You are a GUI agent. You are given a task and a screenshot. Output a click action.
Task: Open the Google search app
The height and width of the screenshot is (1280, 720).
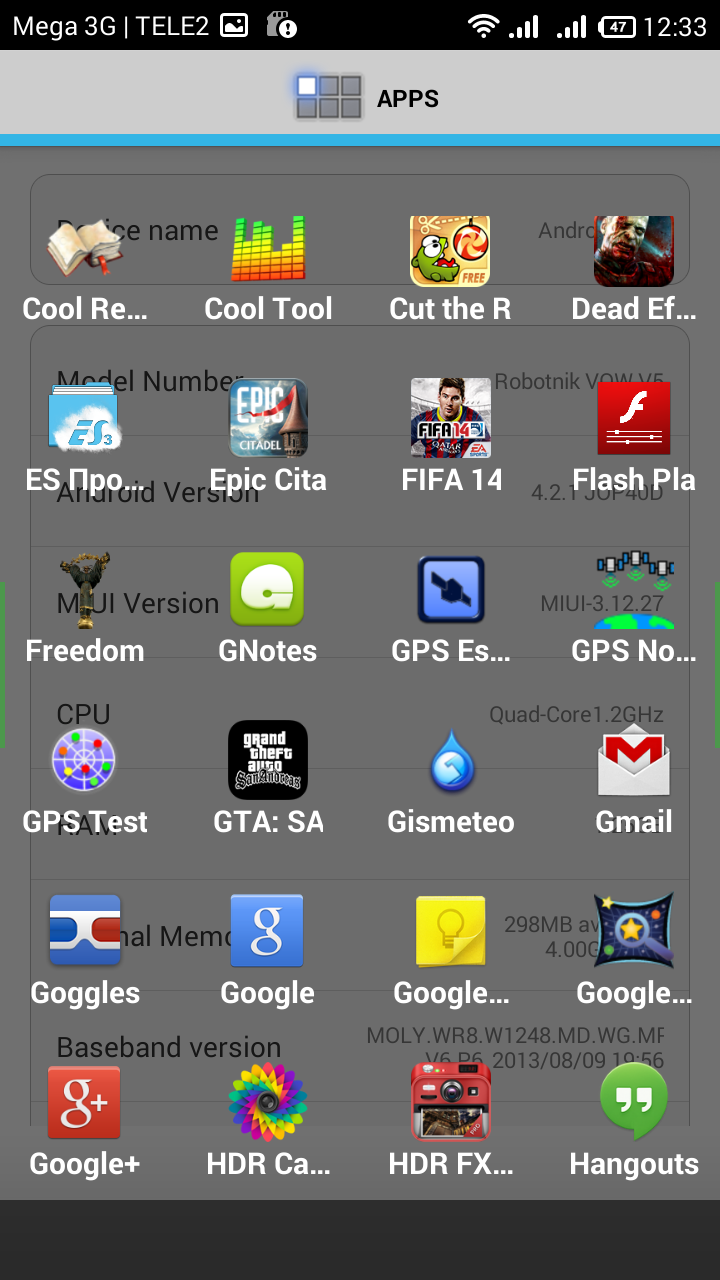pos(267,932)
